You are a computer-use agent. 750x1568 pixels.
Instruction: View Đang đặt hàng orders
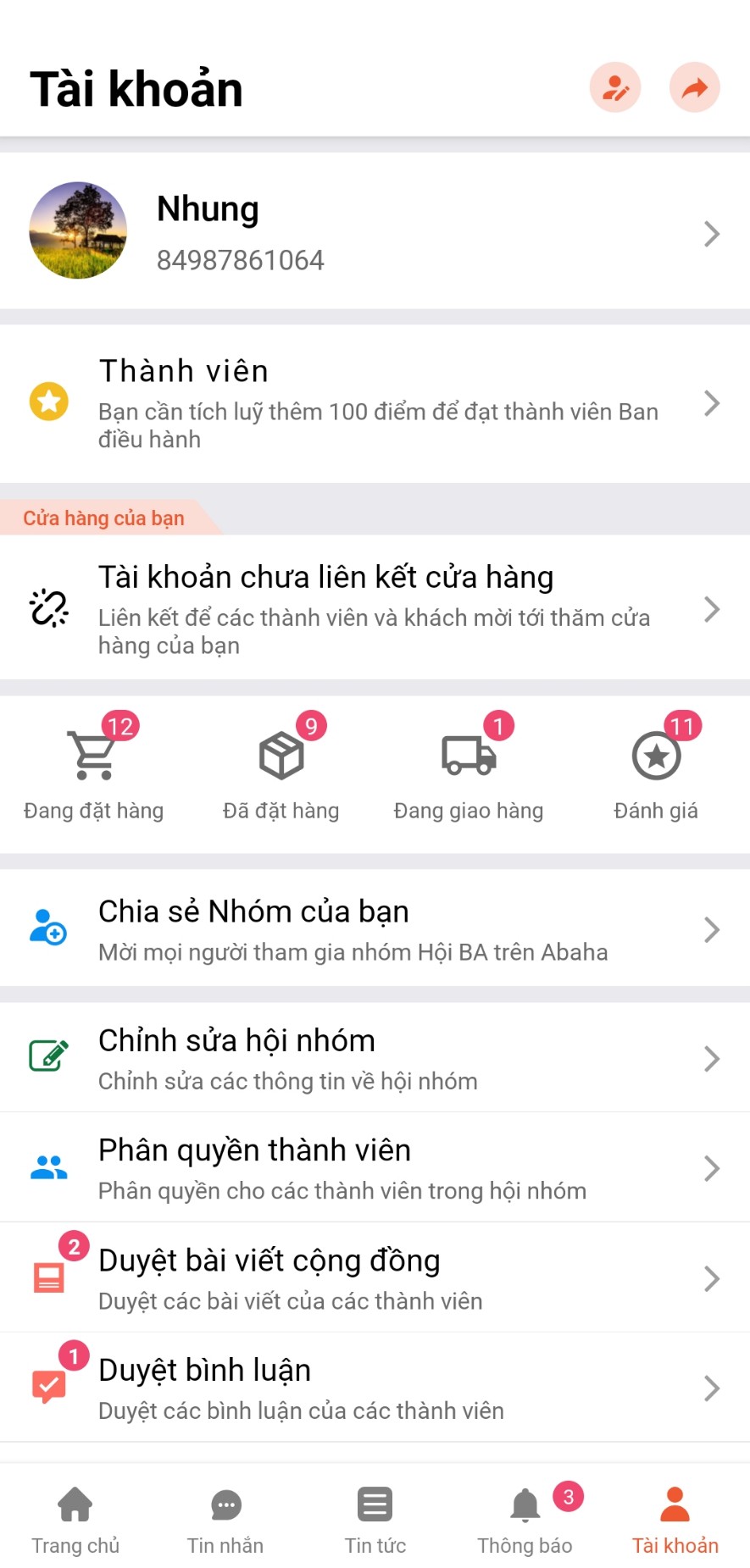point(93,773)
